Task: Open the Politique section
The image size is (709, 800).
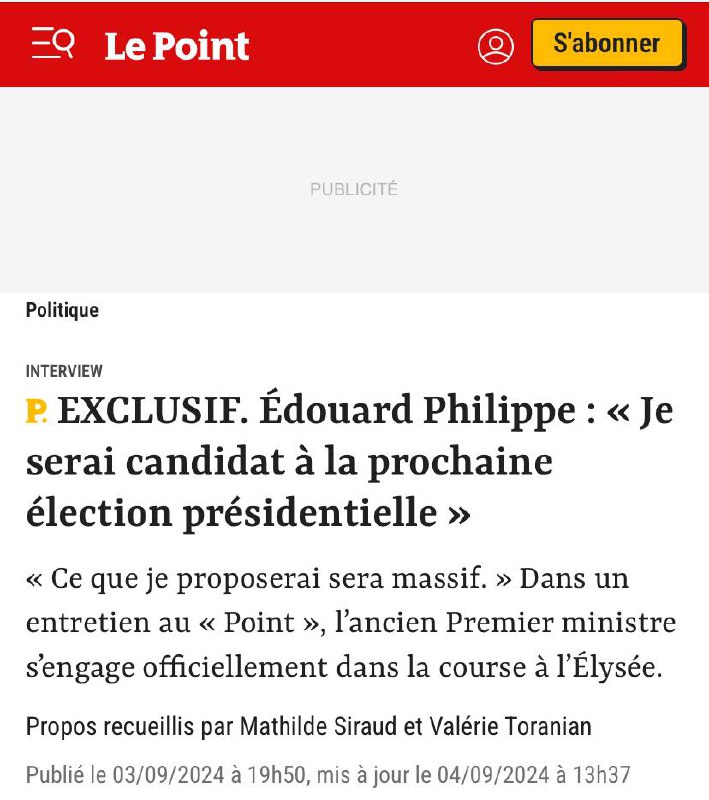Action: click(x=62, y=310)
